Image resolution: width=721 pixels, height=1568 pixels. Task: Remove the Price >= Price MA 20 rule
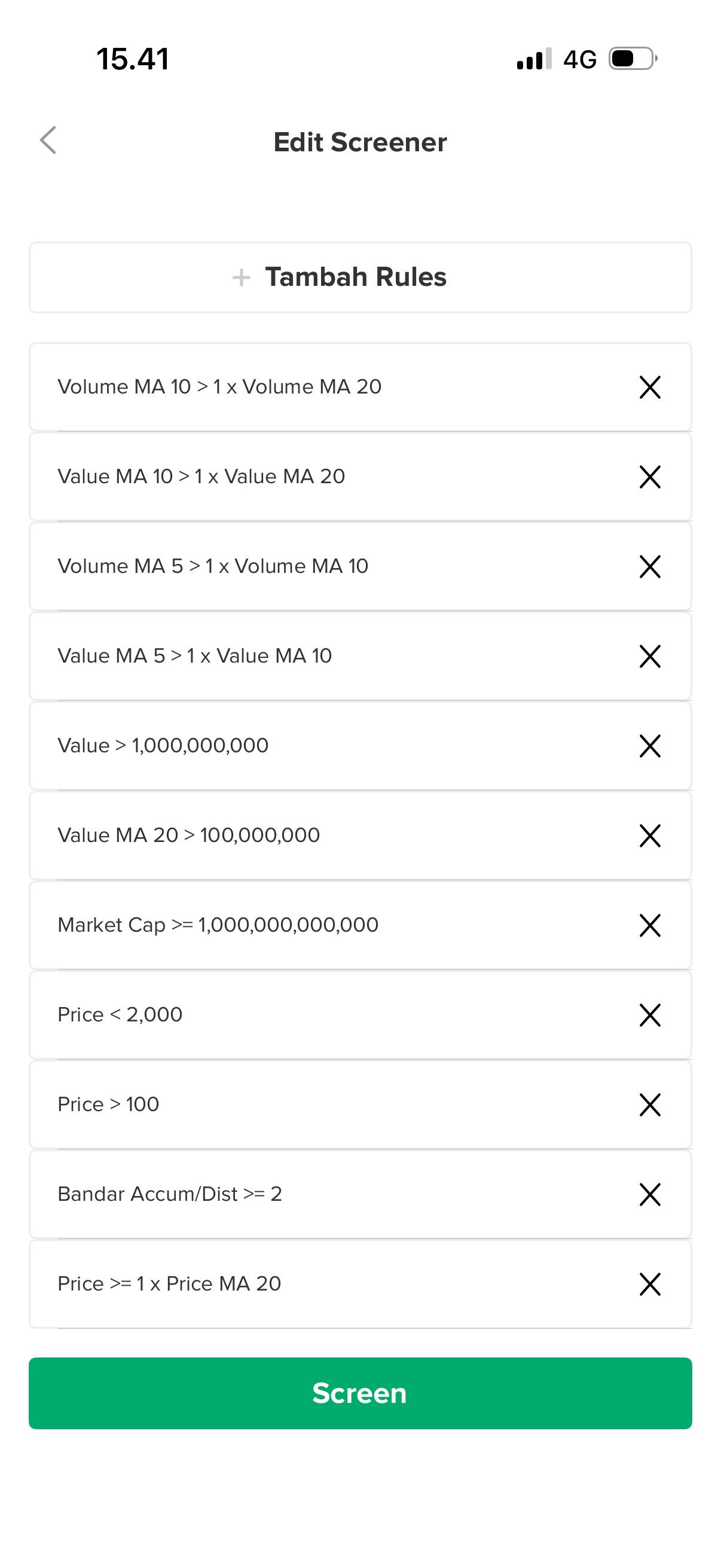point(650,1284)
